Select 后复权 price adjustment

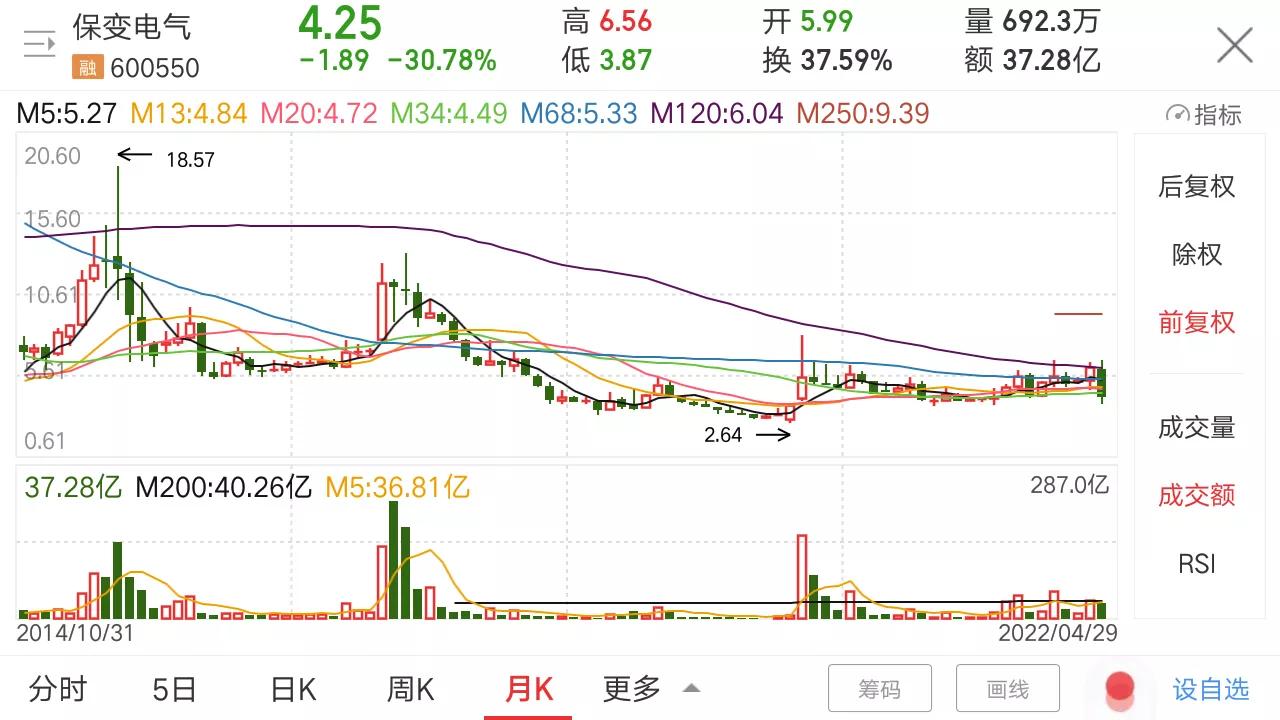[1196, 187]
